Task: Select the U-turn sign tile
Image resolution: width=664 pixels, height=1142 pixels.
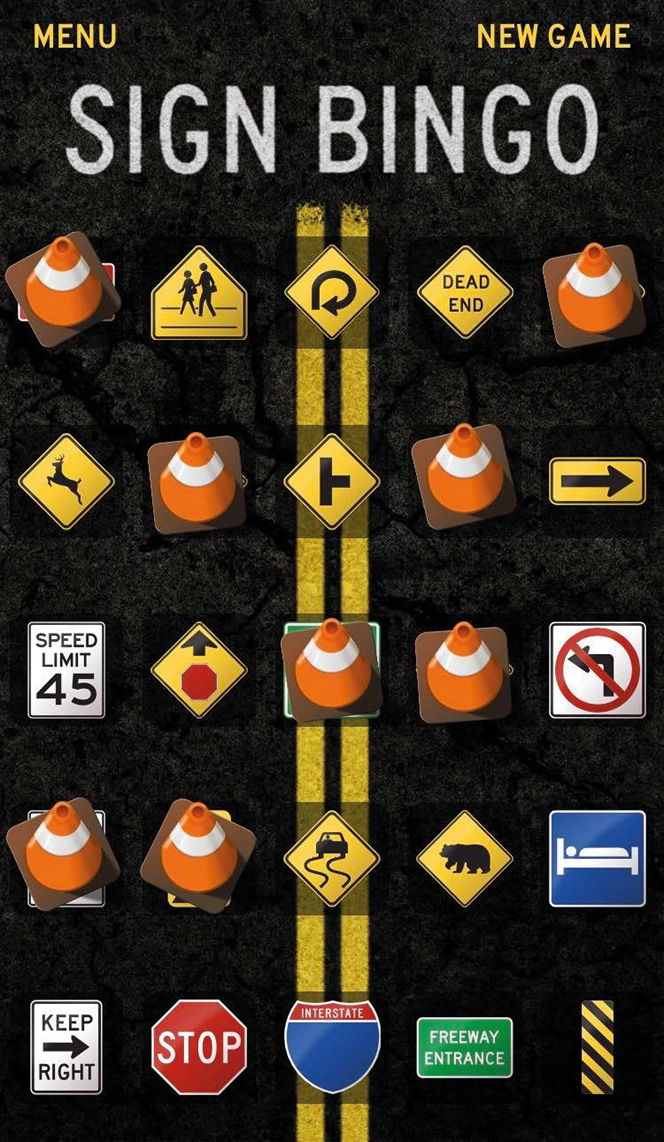Action: point(331,292)
